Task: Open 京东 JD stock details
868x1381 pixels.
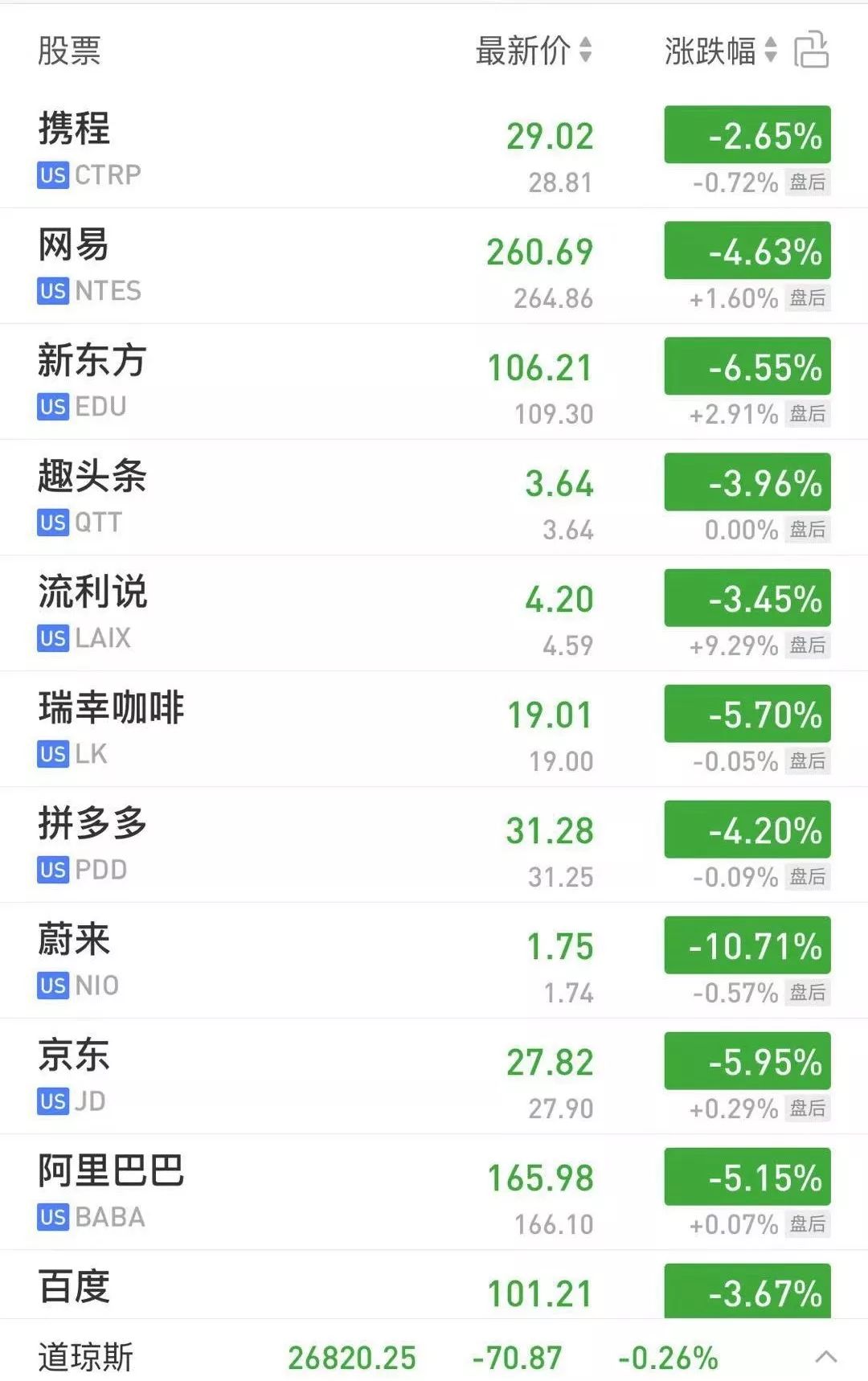Action: pyautogui.click(x=241, y=1076)
